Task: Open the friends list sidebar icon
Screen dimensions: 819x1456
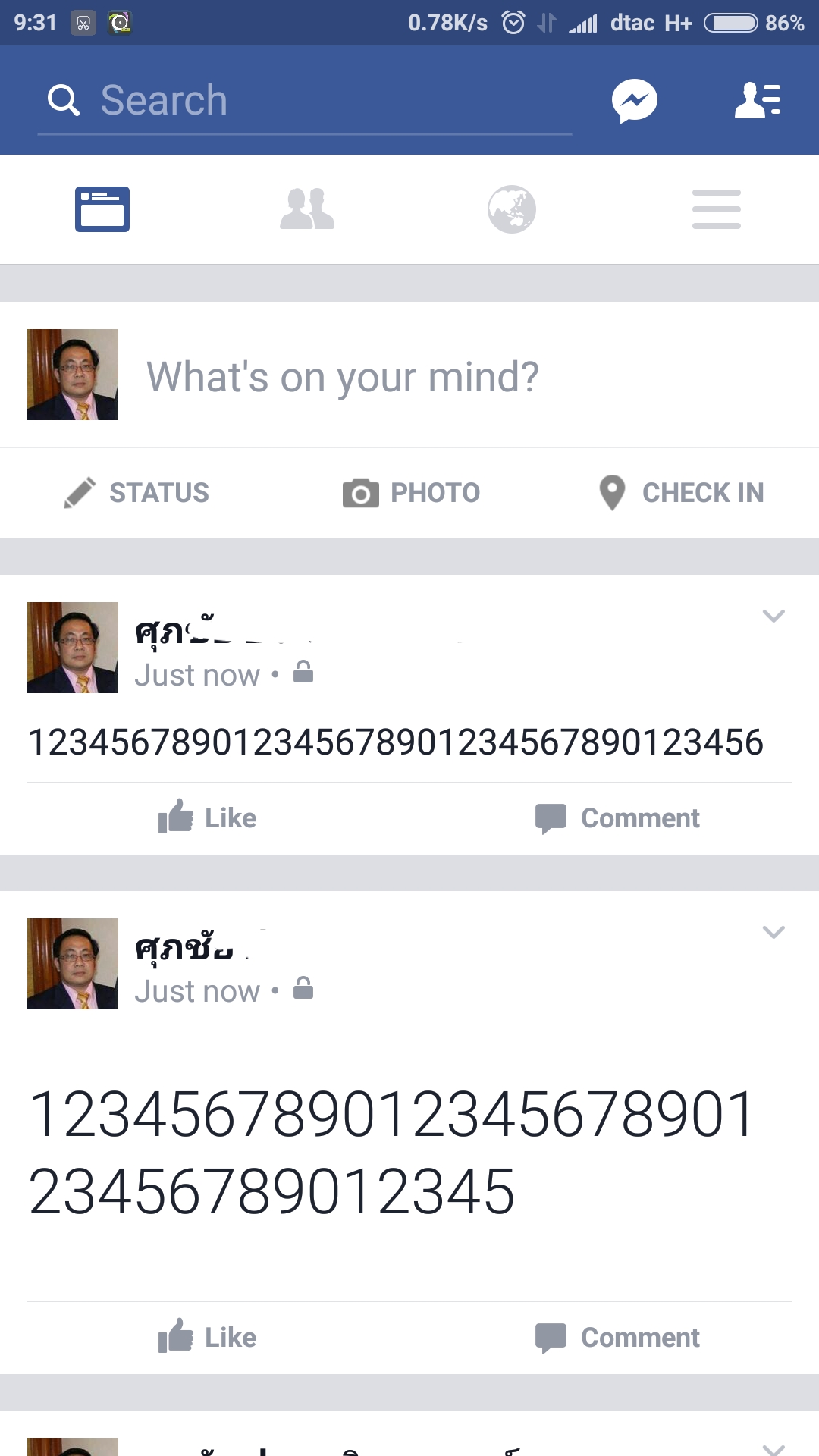Action: tap(758, 100)
